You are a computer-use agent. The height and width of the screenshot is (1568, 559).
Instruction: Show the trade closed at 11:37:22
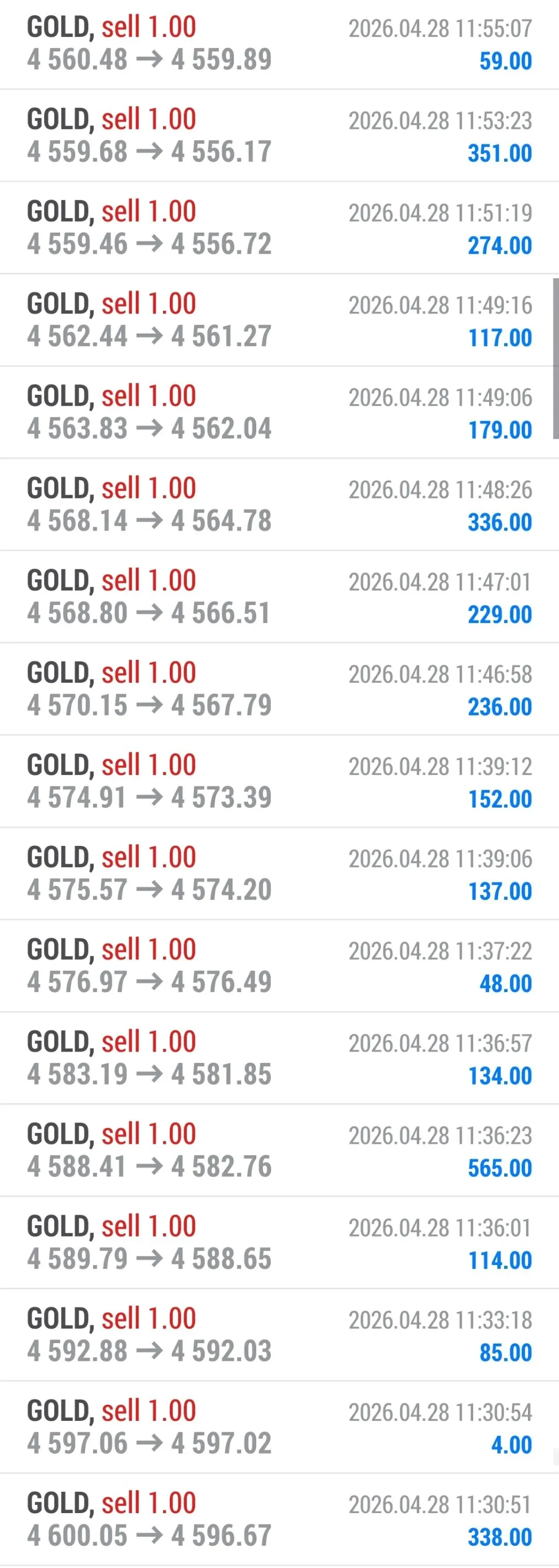pyautogui.click(x=279, y=966)
